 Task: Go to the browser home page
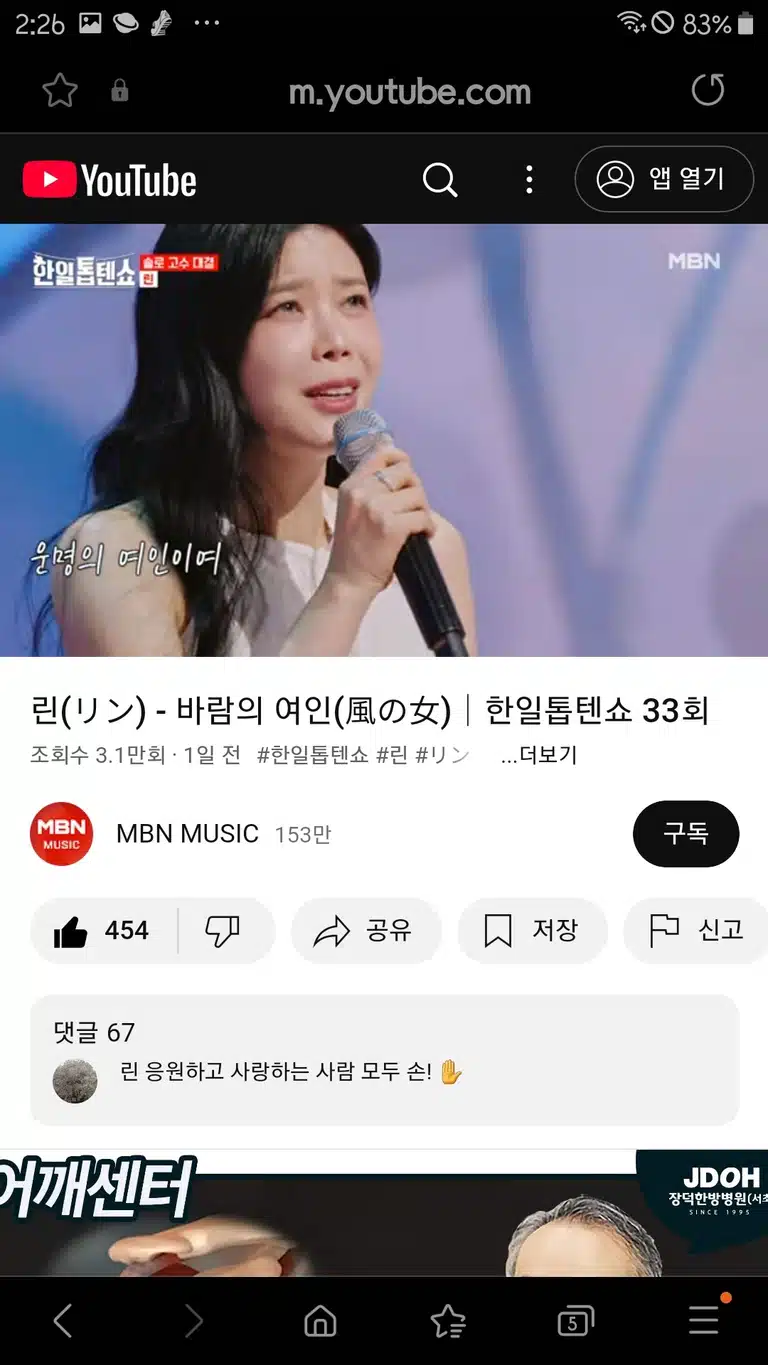(x=320, y=1322)
